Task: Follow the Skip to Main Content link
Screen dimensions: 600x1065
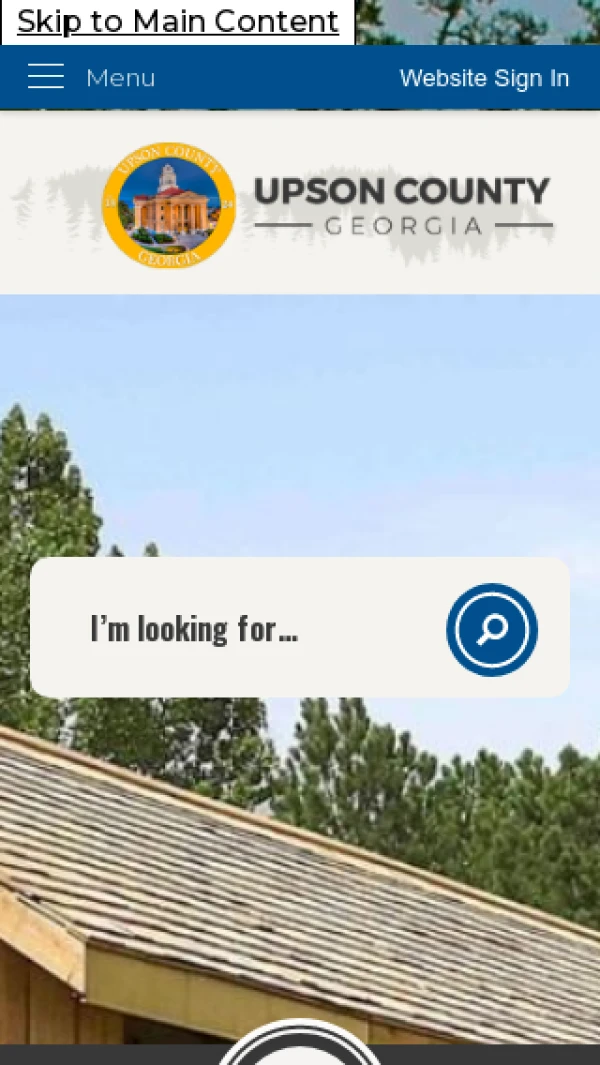Action: 178,21
